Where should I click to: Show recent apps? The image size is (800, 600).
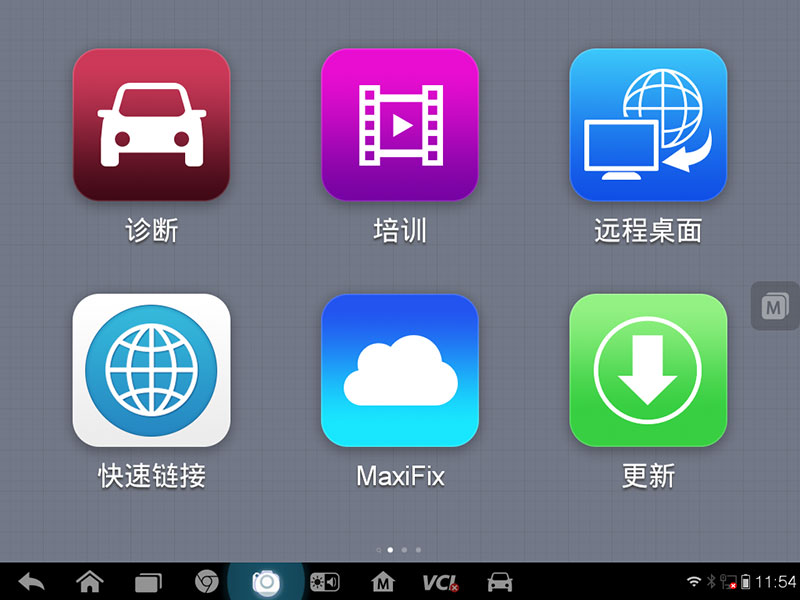[x=148, y=581]
